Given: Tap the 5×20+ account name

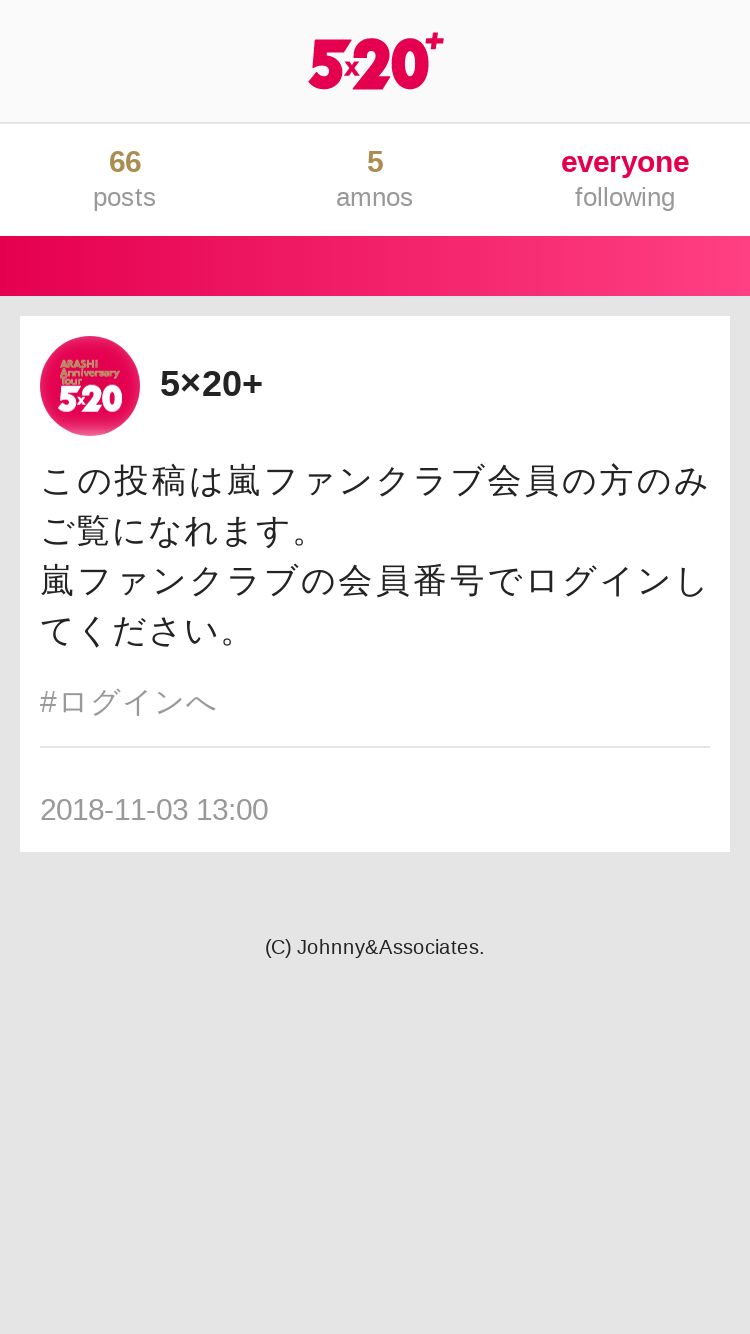Looking at the screenshot, I should (211, 384).
